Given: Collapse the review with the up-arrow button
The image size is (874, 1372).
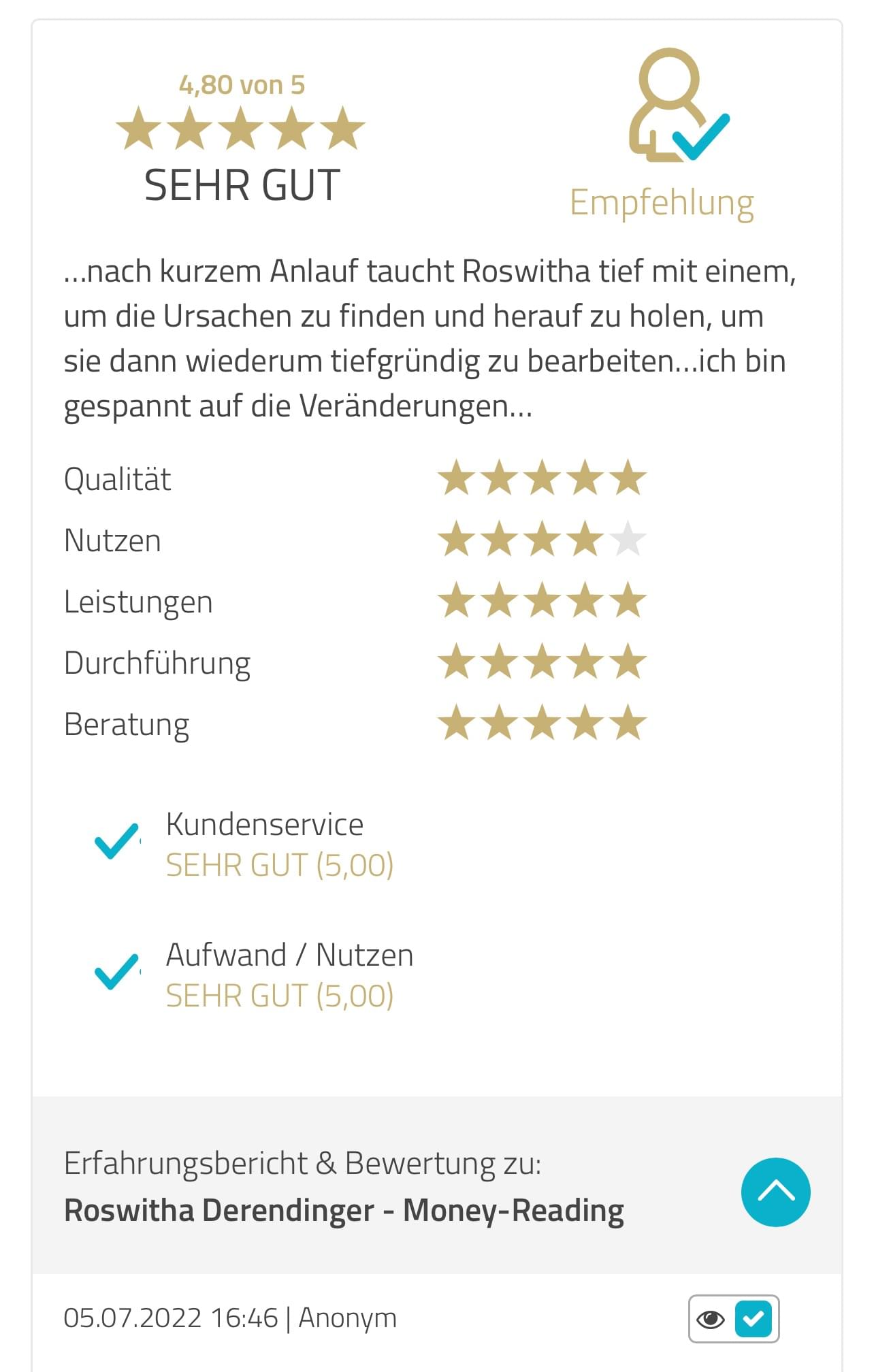Looking at the screenshot, I should pos(775,1192).
